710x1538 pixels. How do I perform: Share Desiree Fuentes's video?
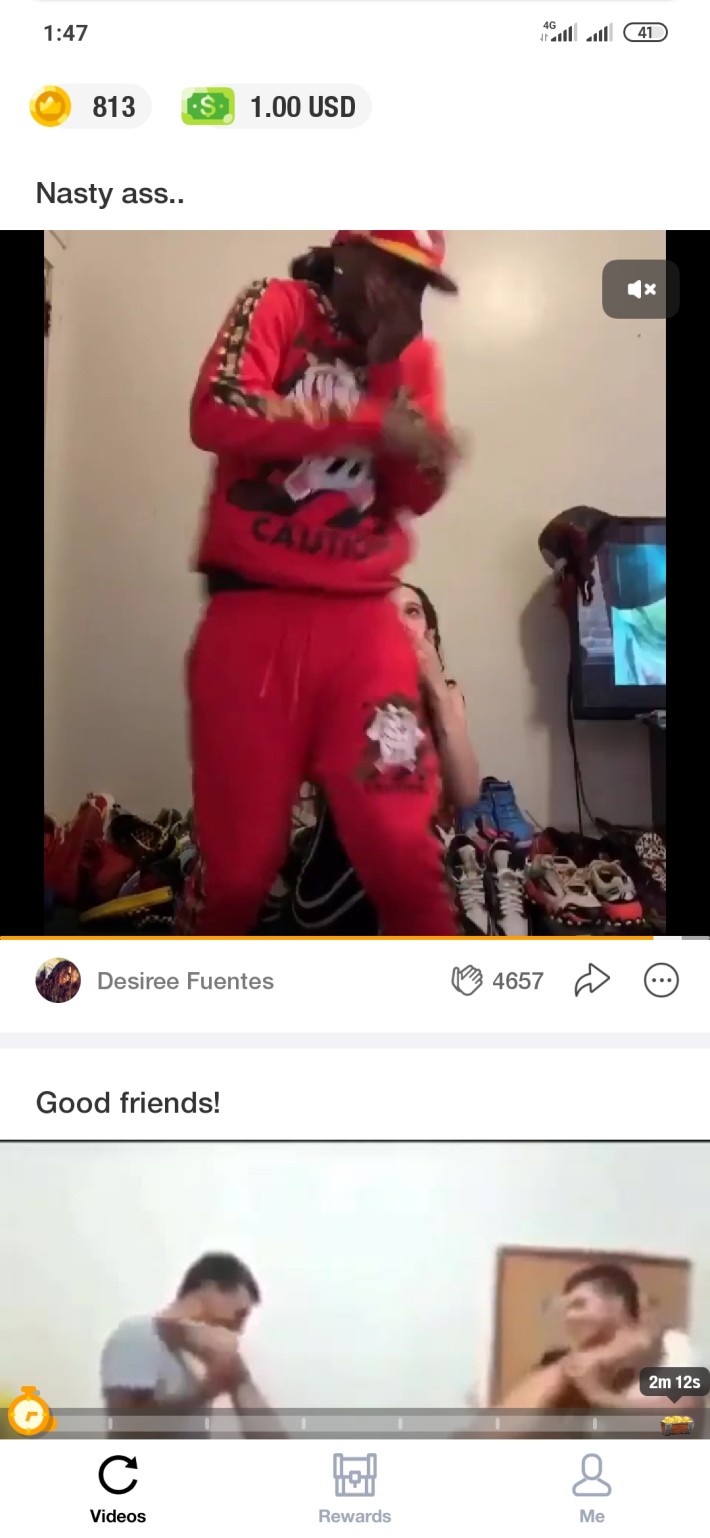click(x=592, y=981)
